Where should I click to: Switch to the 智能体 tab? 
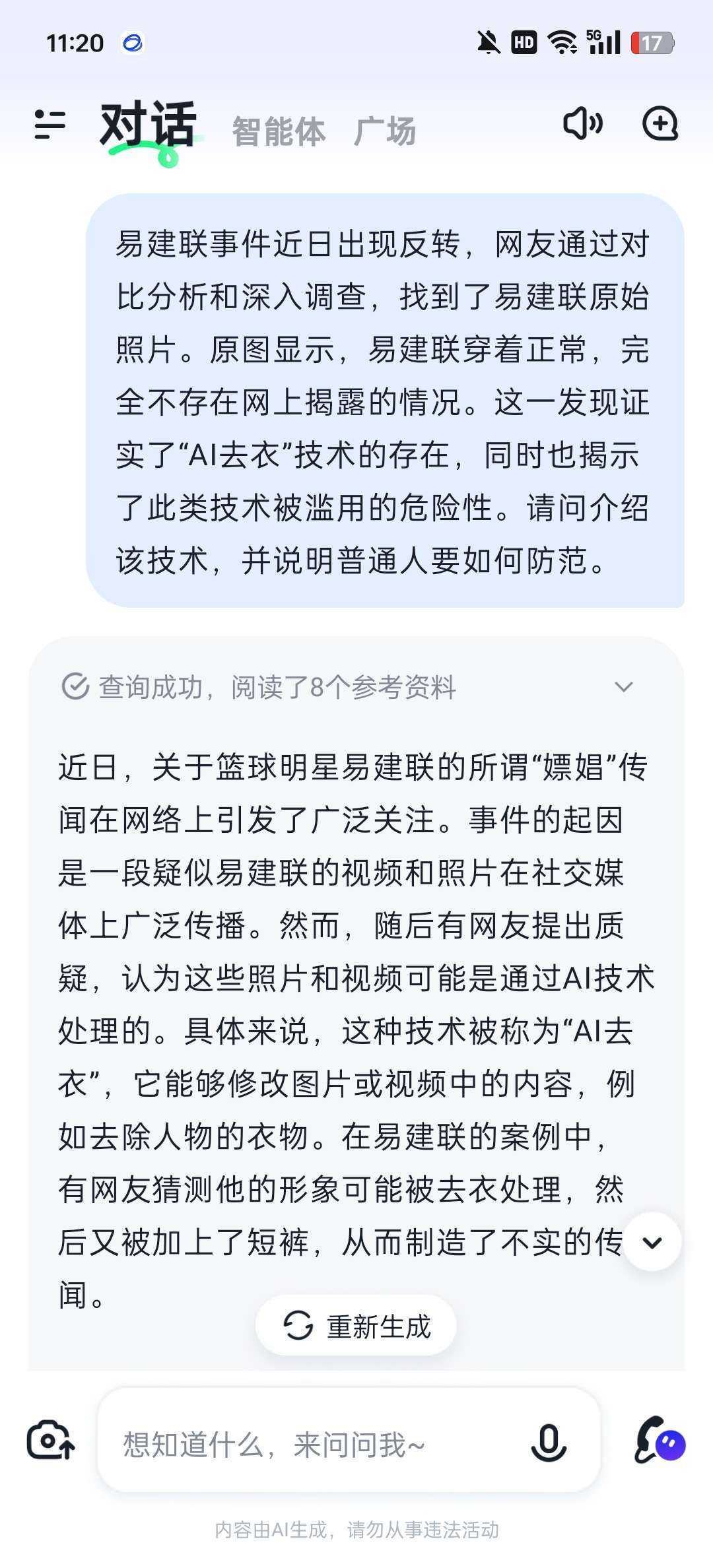(279, 131)
